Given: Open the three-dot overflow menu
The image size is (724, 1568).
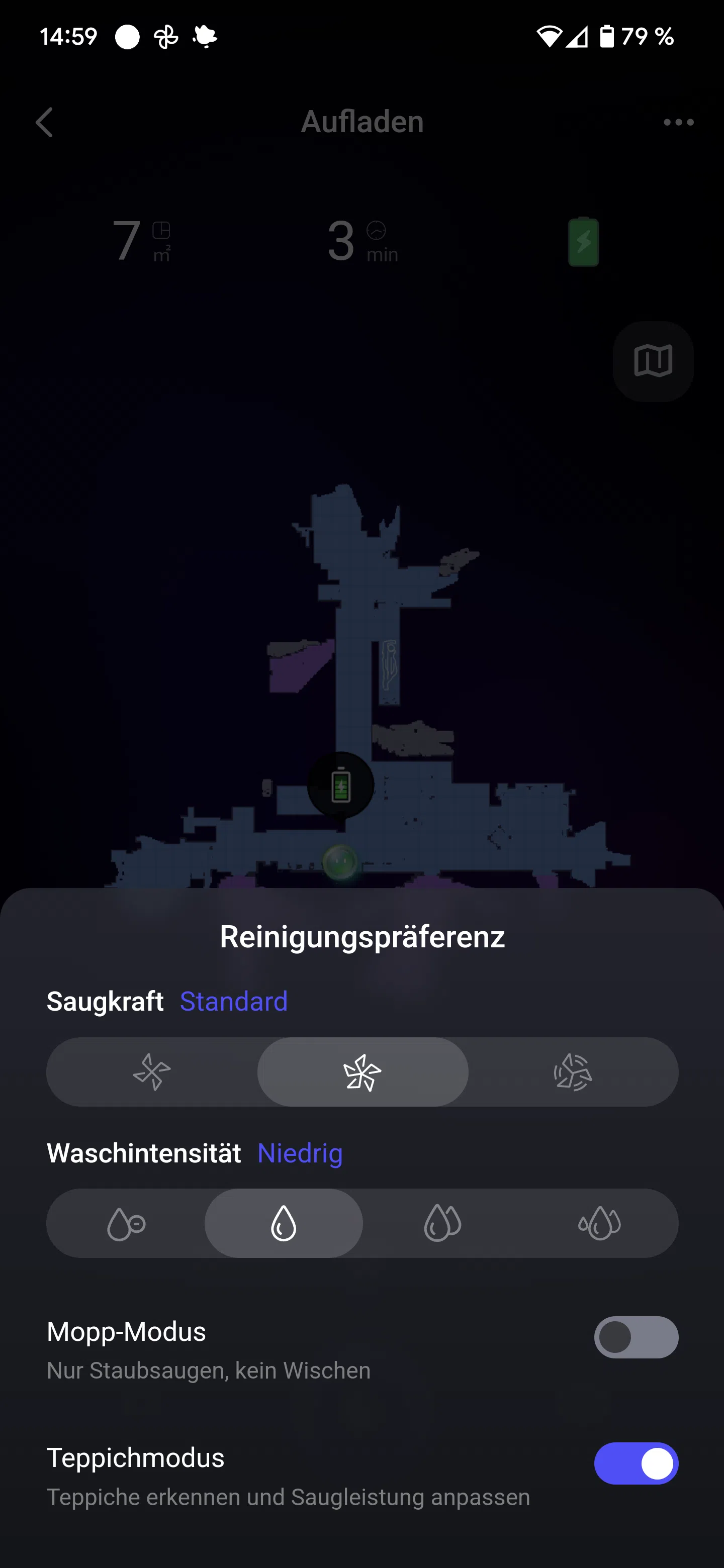Looking at the screenshot, I should 678,122.
